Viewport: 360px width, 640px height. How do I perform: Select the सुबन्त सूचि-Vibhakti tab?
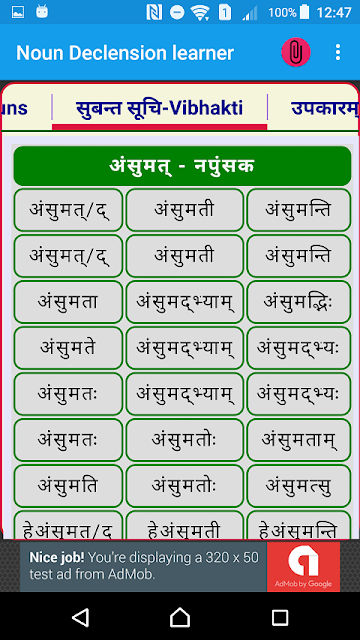point(160,108)
